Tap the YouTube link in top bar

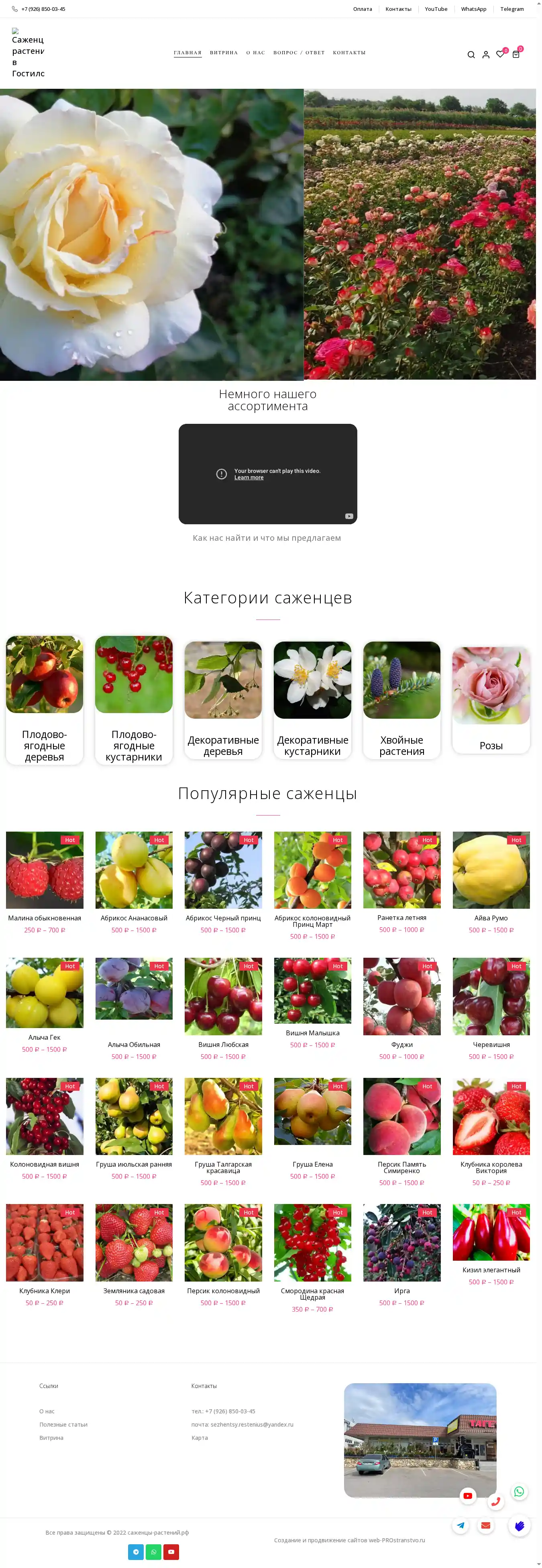pos(436,9)
